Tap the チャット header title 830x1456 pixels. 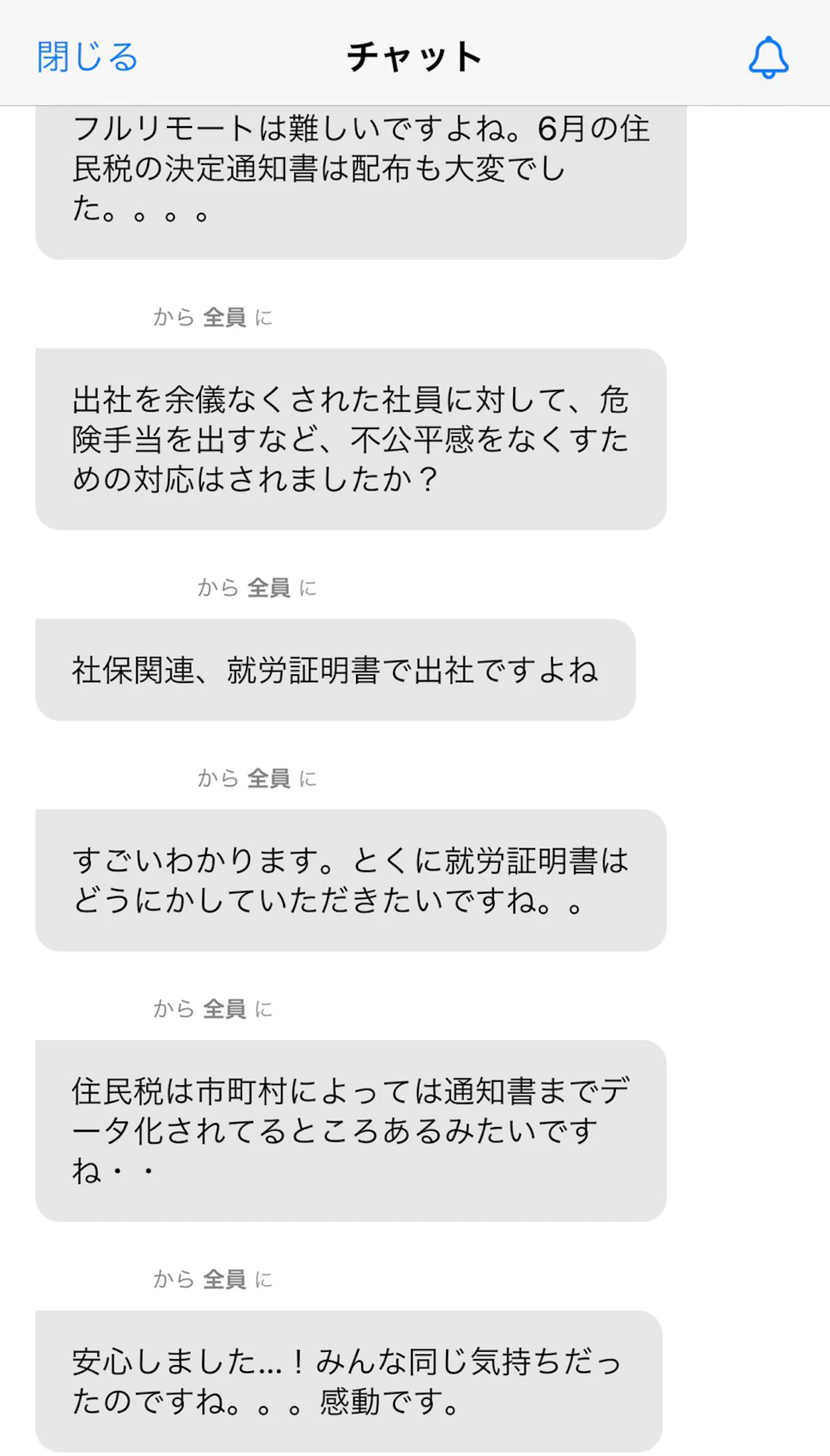(x=414, y=56)
